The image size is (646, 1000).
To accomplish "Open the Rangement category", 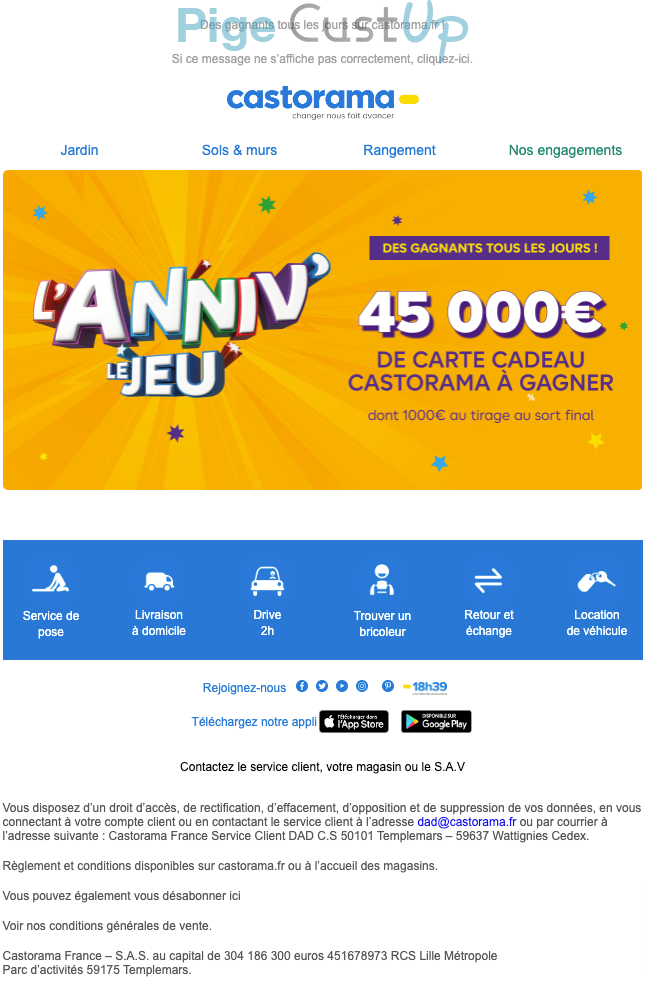I will click(x=399, y=150).
